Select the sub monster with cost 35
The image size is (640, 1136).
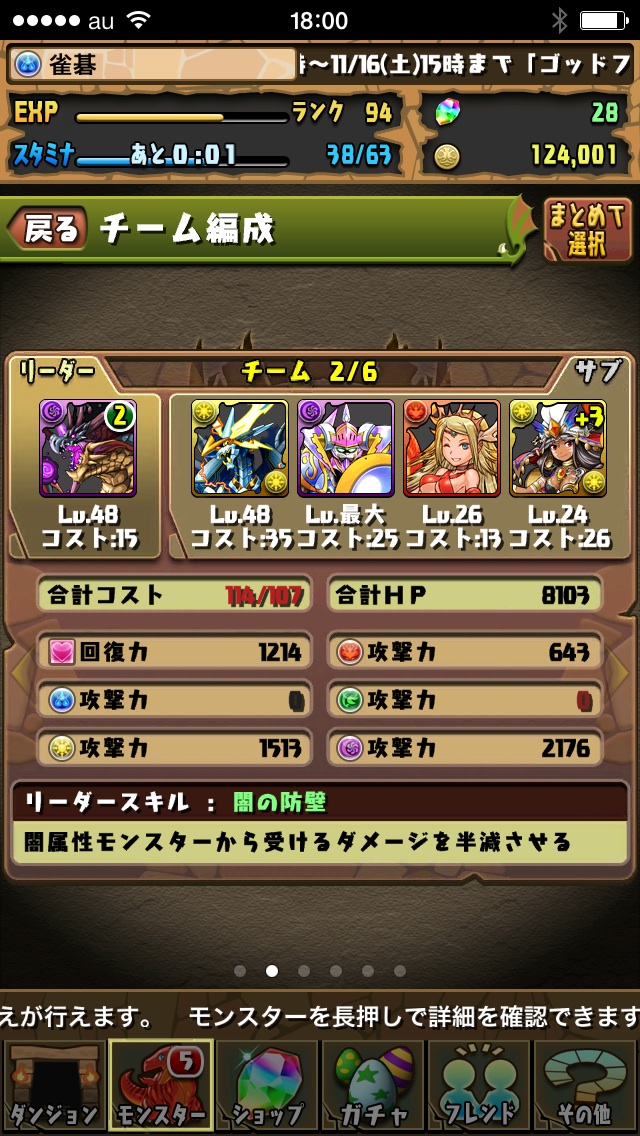point(240,447)
